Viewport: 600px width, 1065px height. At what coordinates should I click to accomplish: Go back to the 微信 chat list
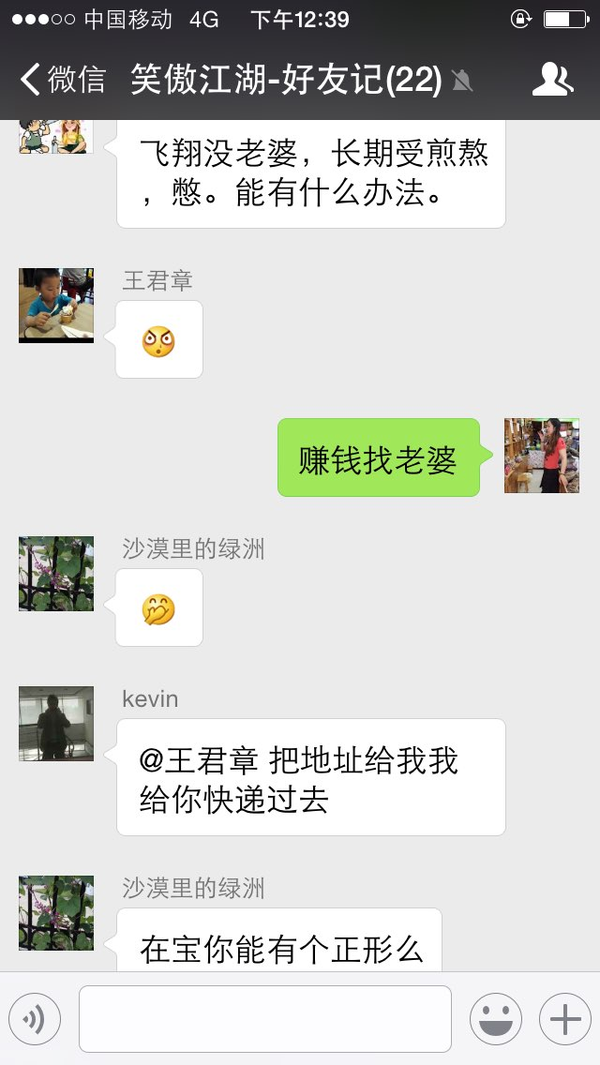63,79
